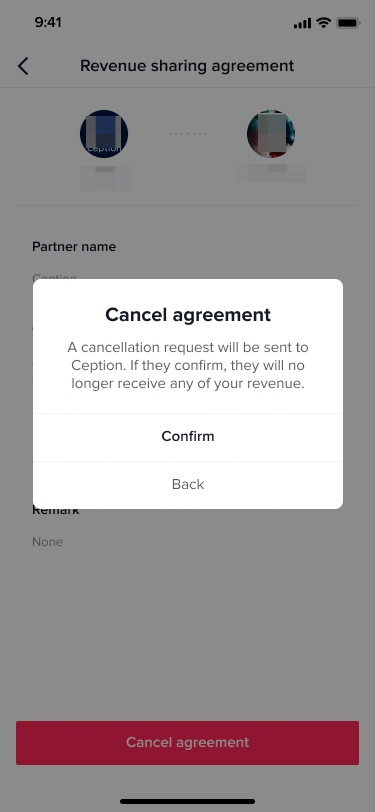Tap Back to dismiss the dialog

click(188, 485)
